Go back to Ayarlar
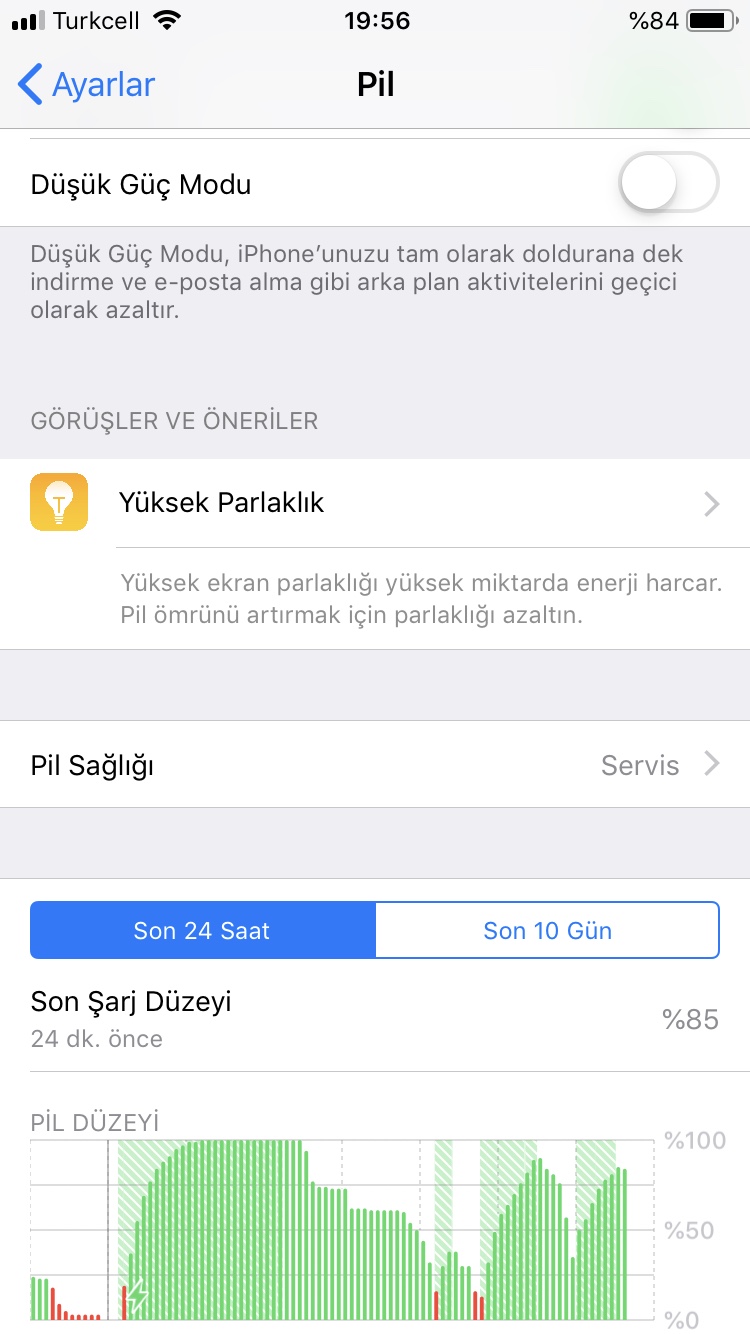Screen dimensions: 750x1334 click(88, 85)
